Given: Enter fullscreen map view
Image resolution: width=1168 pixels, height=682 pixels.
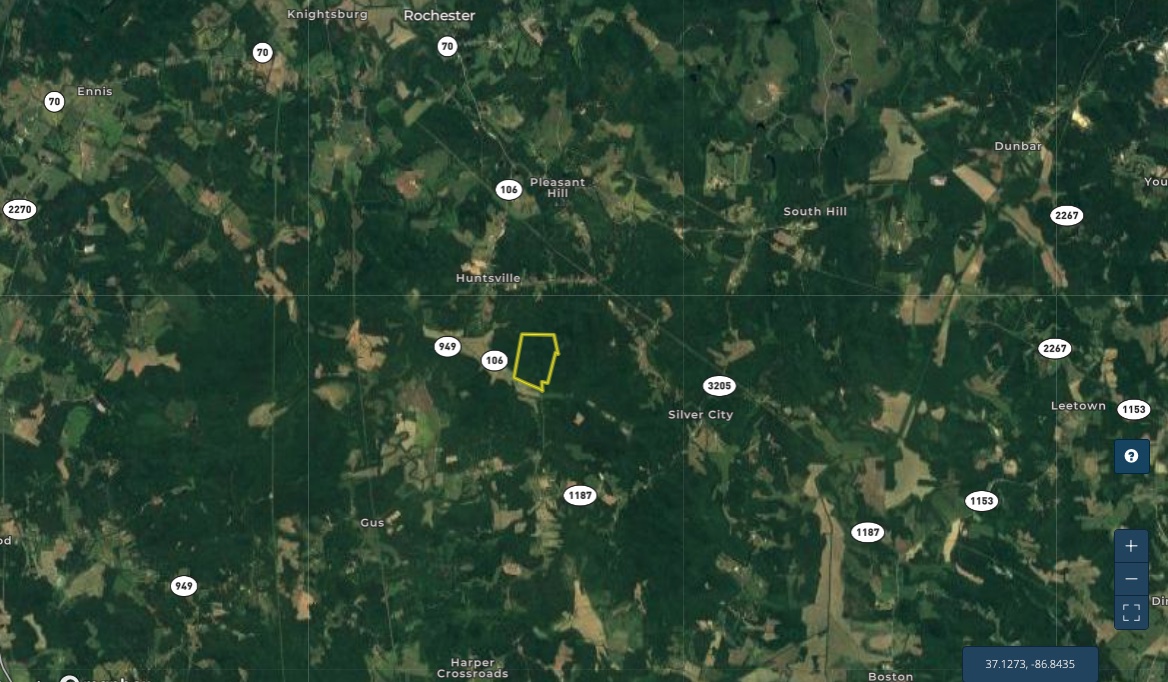Looking at the screenshot, I should (x=1131, y=612).
